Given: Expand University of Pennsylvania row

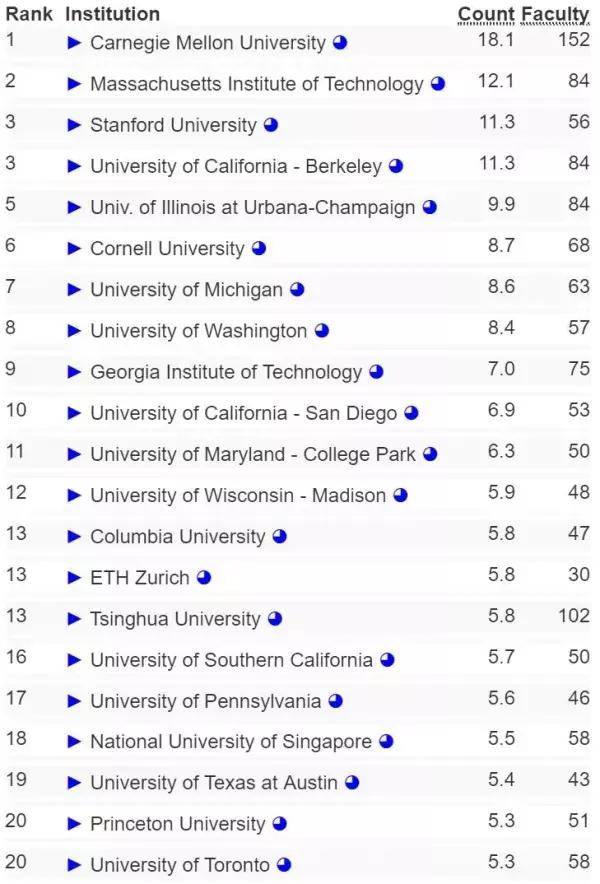Looking at the screenshot, I should tap(74, 701).
